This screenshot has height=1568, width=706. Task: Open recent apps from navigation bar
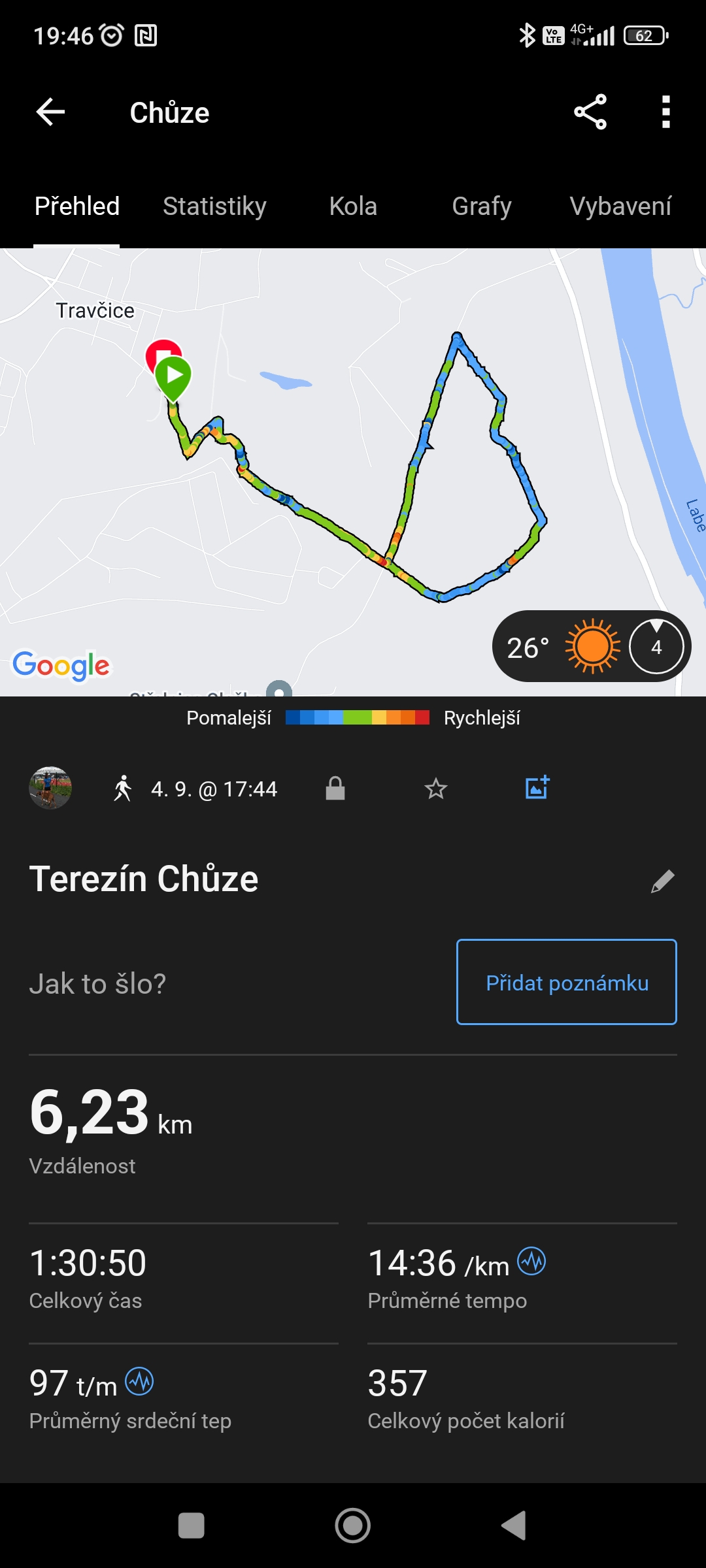tap(192, 1526)
